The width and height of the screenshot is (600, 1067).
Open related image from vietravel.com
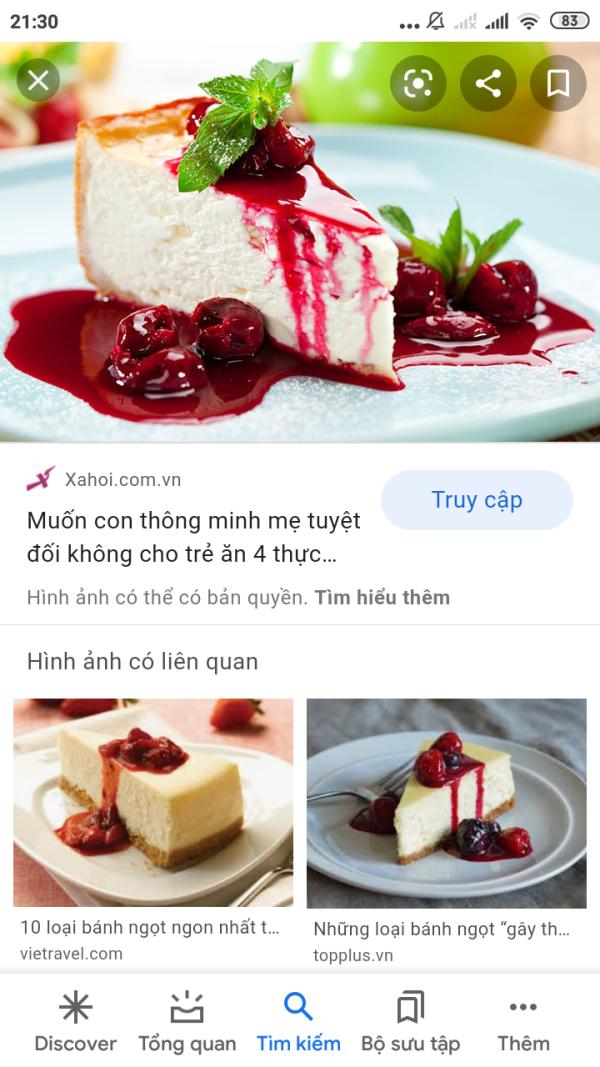pyautogui.click(x=153, y=803)
